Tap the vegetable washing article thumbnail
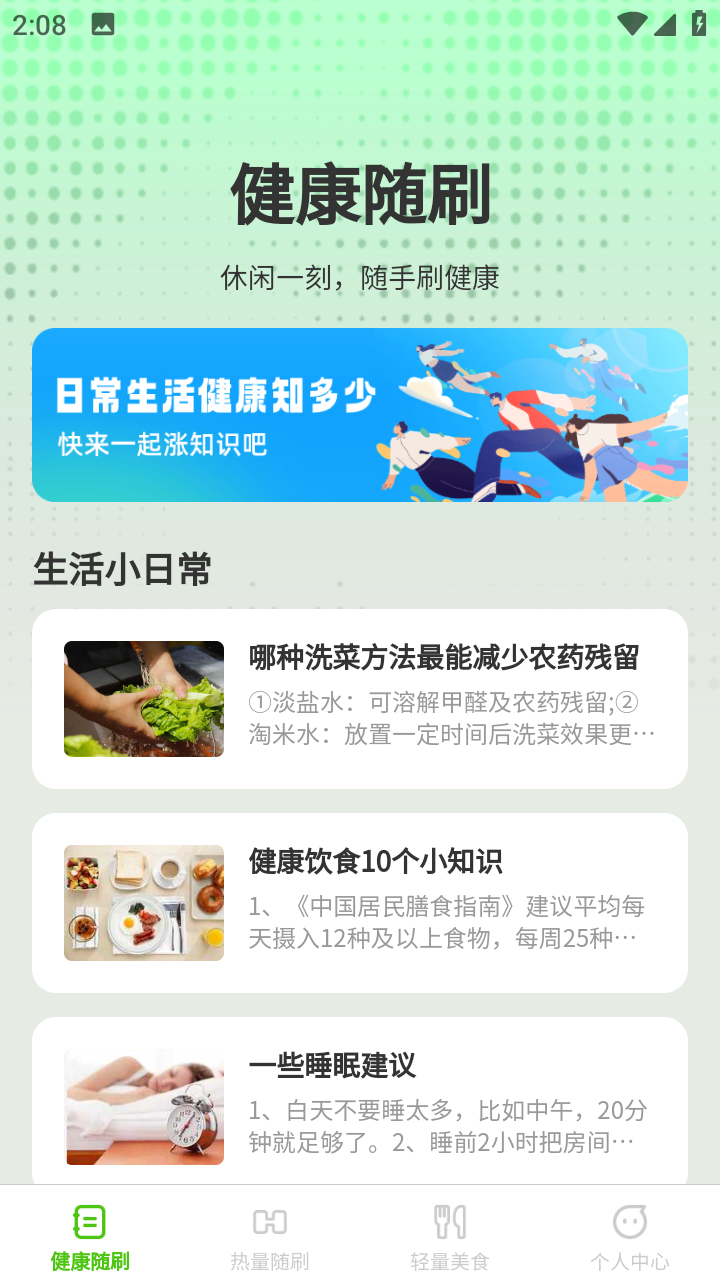The height and width of the screenshot is (1280, 720). pyautogui.click(x=143, y=698)
